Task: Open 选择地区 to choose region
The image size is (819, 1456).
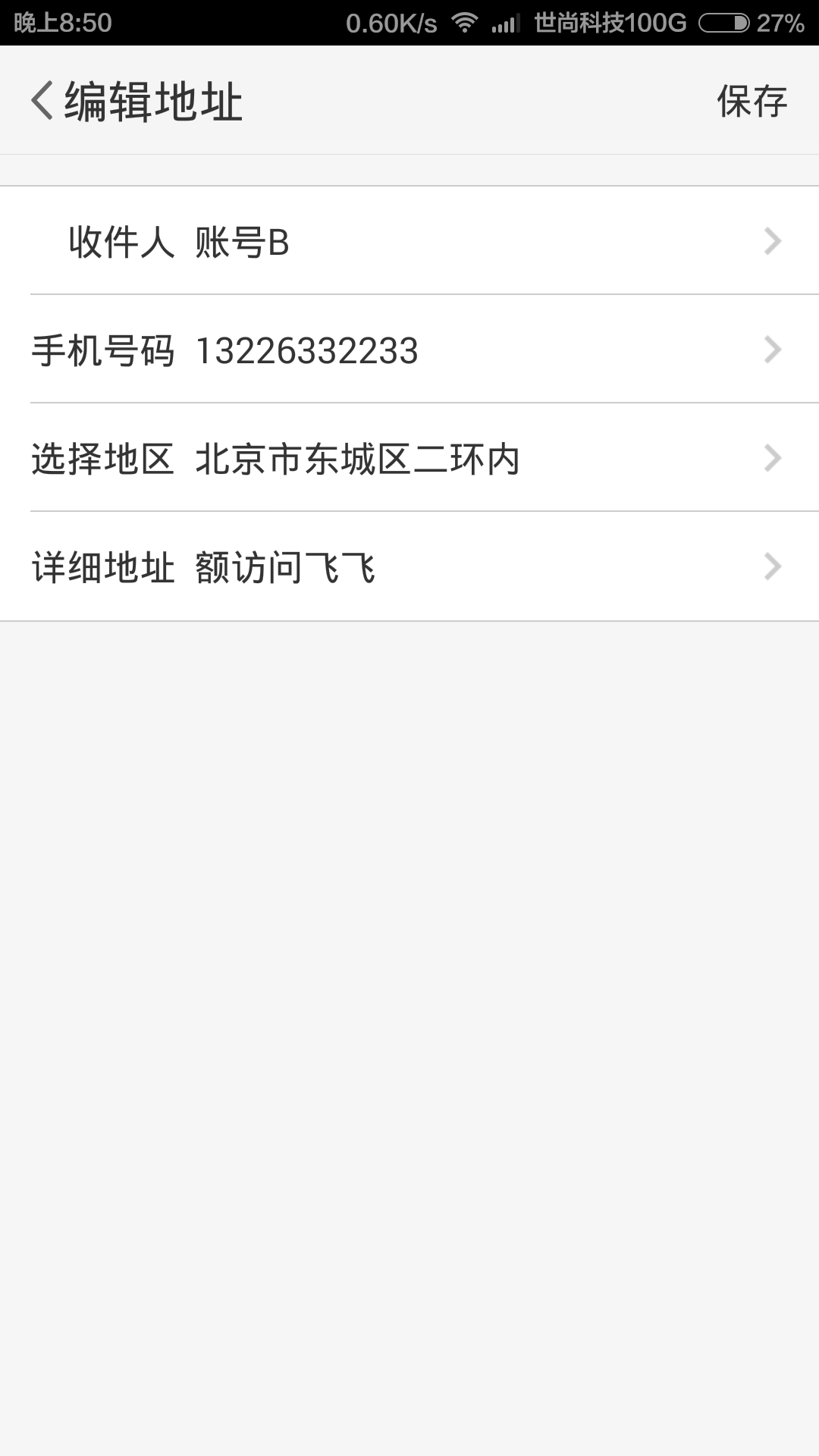Action: tap(409, 458)
